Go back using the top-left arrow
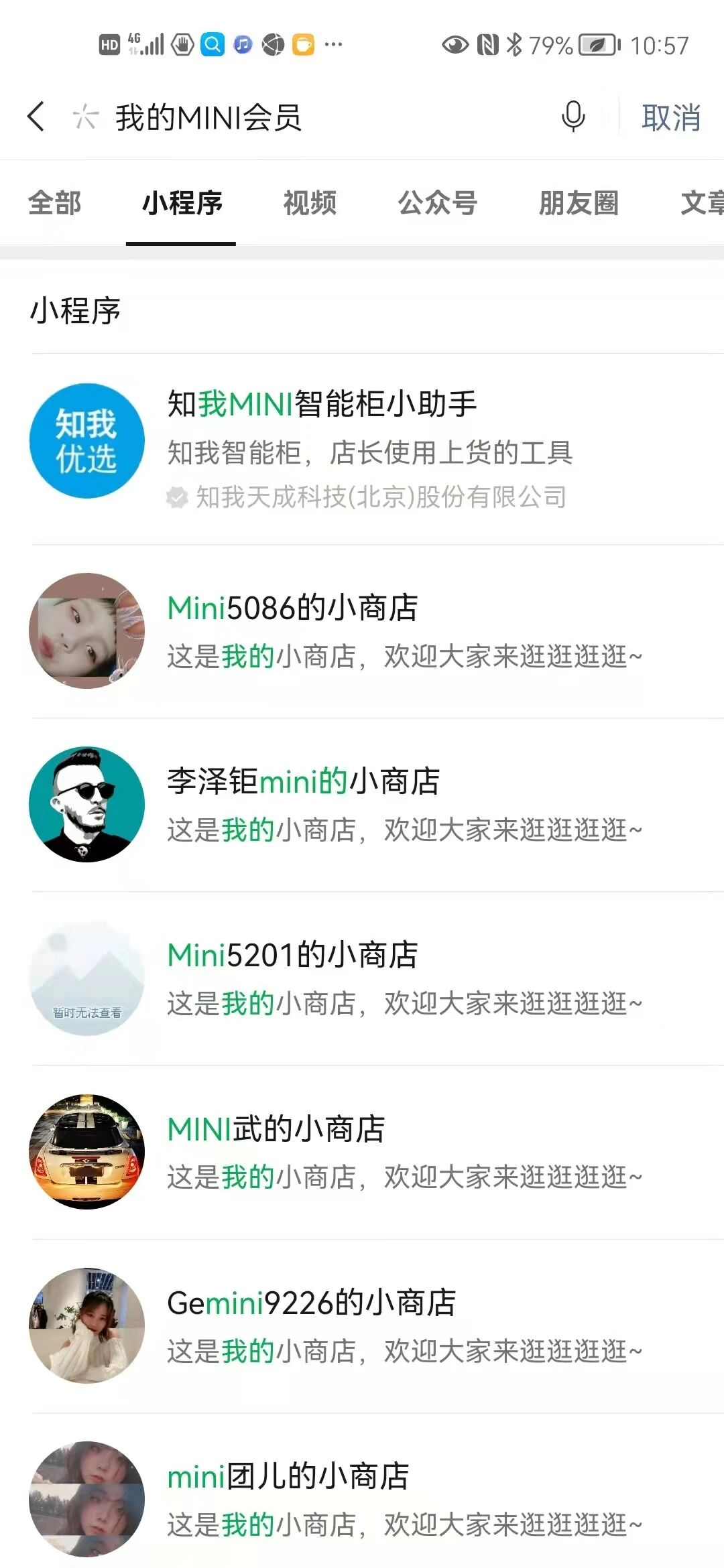The width and height of the screenshot is (724, 1568). pos(36,117)
